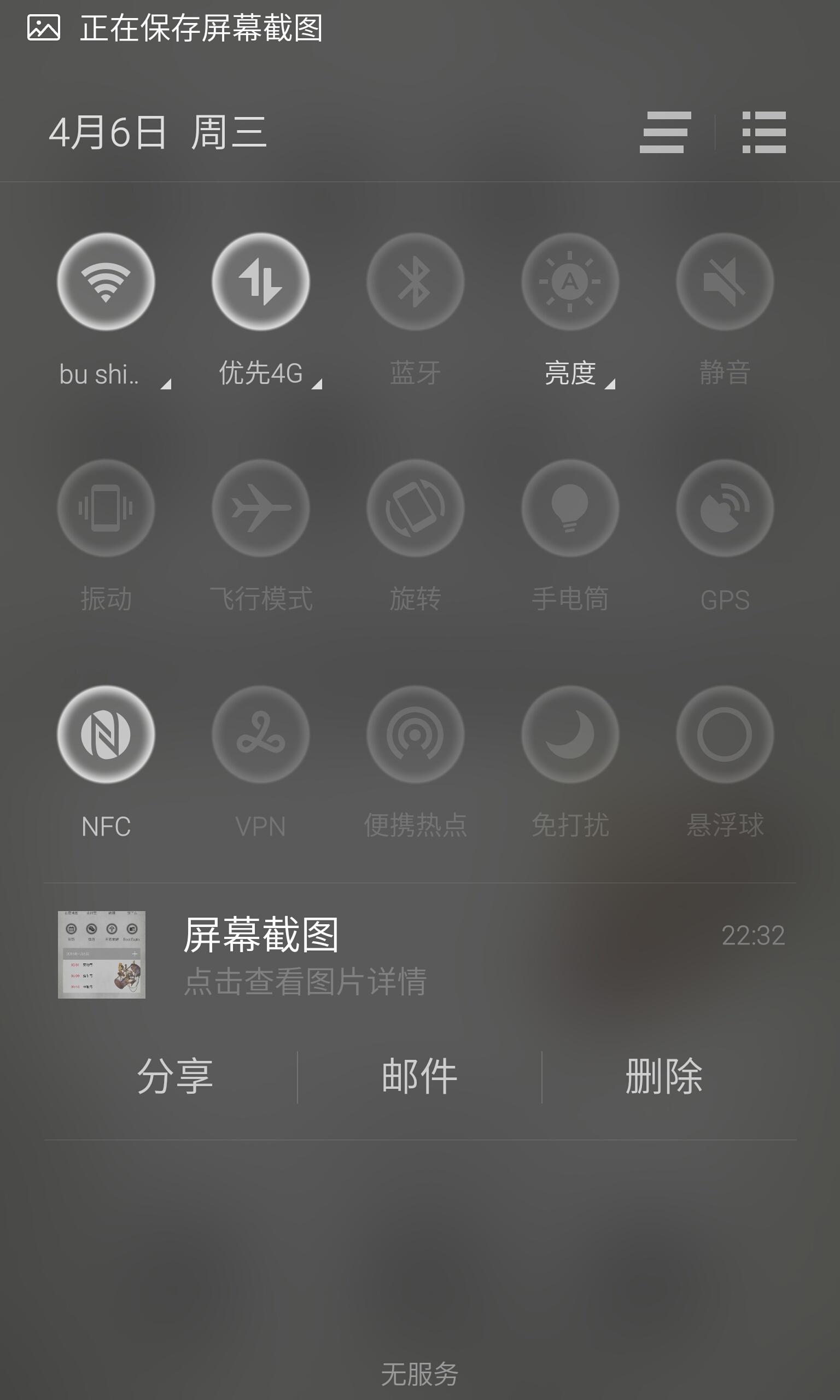This screenshot has height=1400, width=840.
Task: Turn on the 悬浮球 floating ball
Action: (x=725, y=734)
